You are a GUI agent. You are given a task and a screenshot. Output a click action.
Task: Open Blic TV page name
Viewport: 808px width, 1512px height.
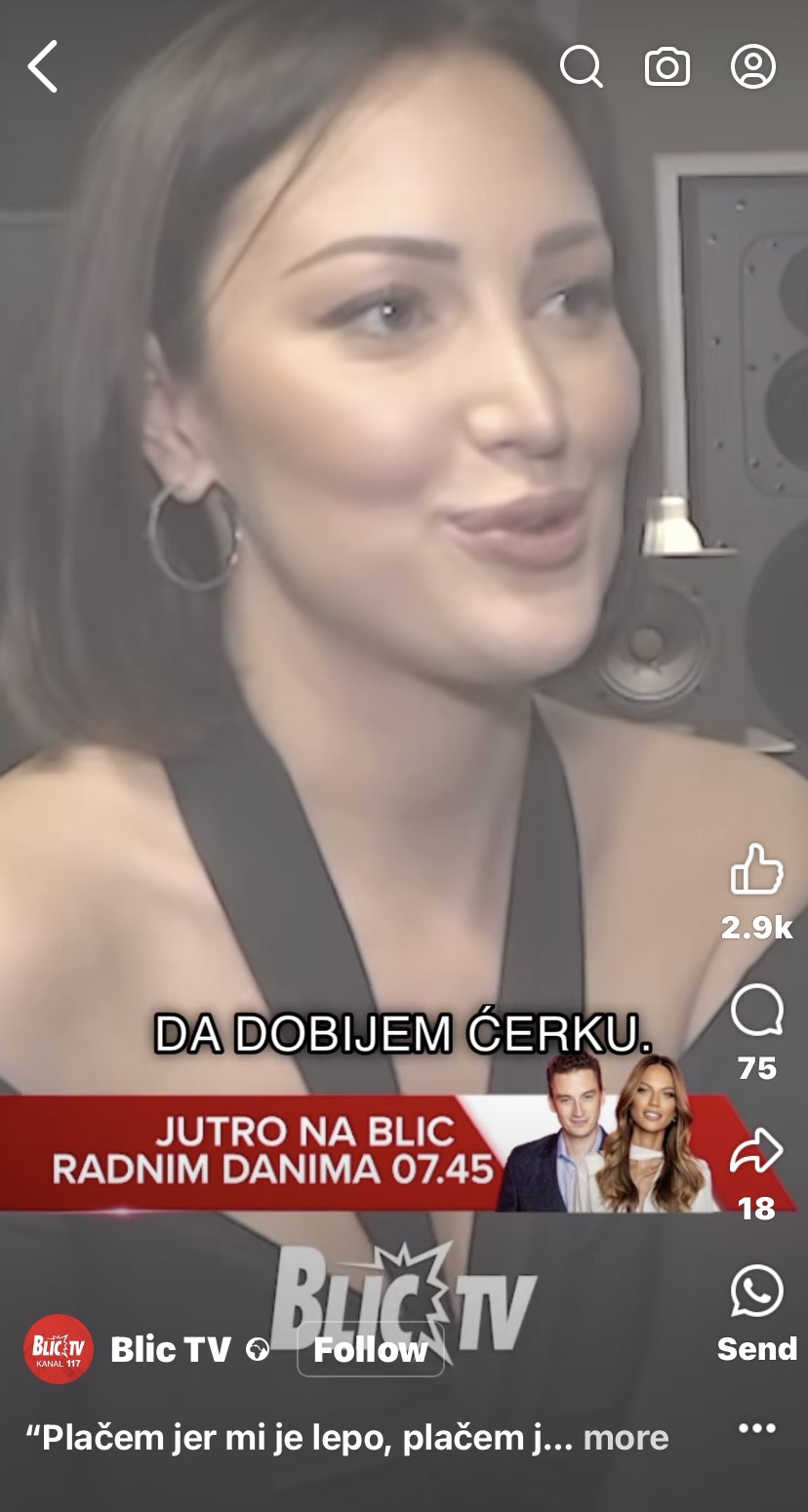click(171, 1350)
